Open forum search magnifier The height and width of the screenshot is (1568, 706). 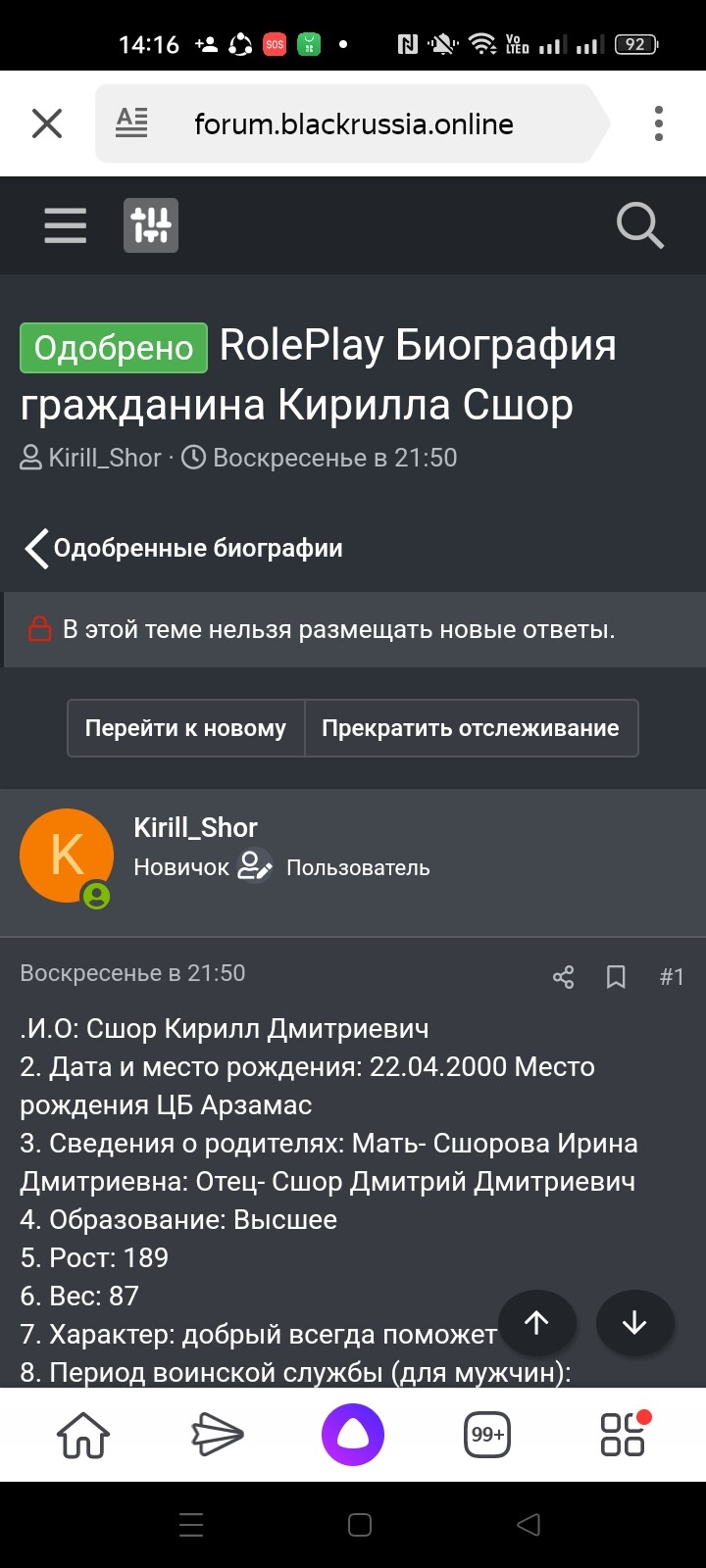pos(639,225)
